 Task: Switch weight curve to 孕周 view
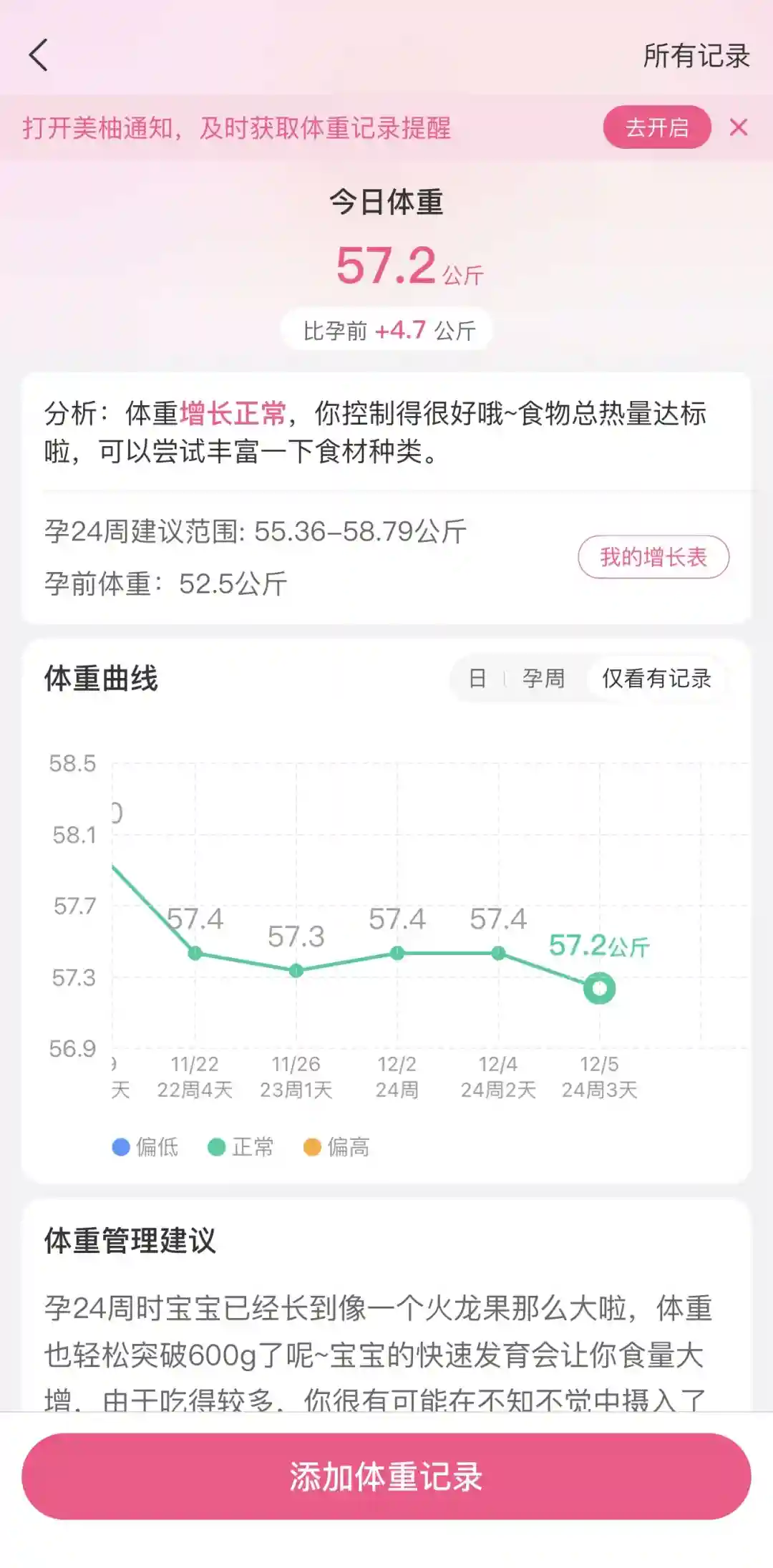pos(543,678)
